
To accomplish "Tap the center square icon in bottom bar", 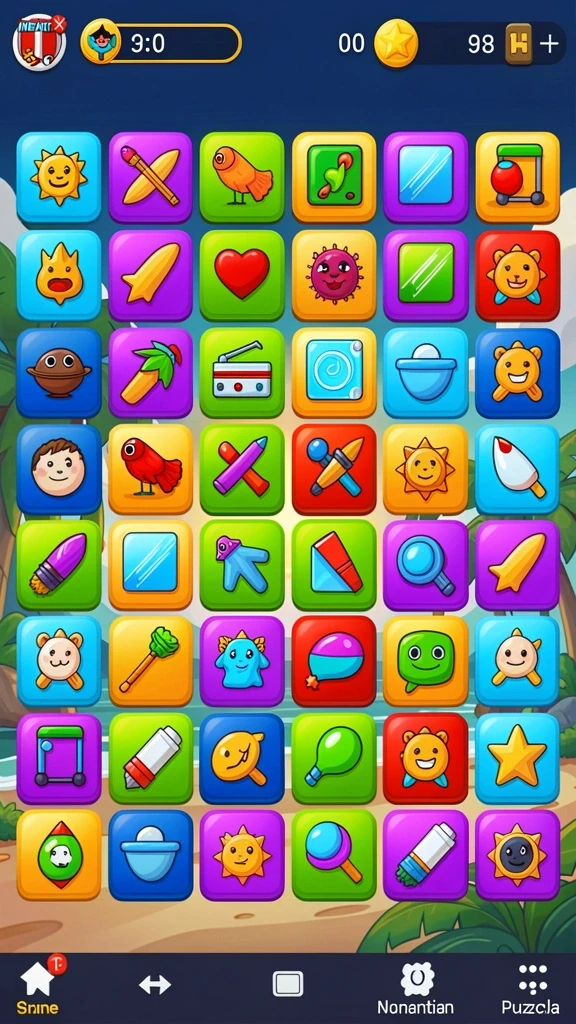I will (x=288, y=984).
